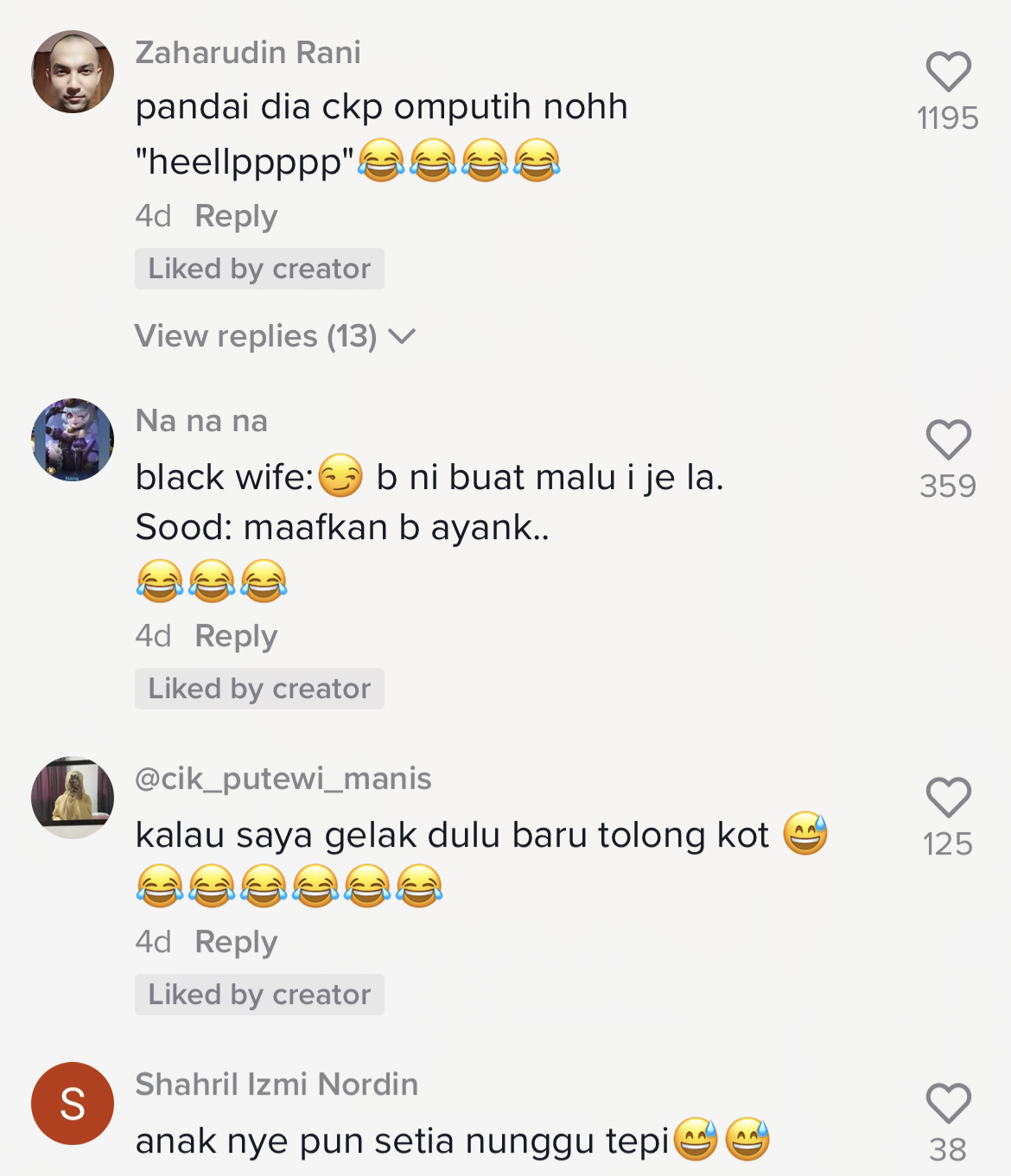
Task: Like Na na na's comment
Action: (948, 440)
